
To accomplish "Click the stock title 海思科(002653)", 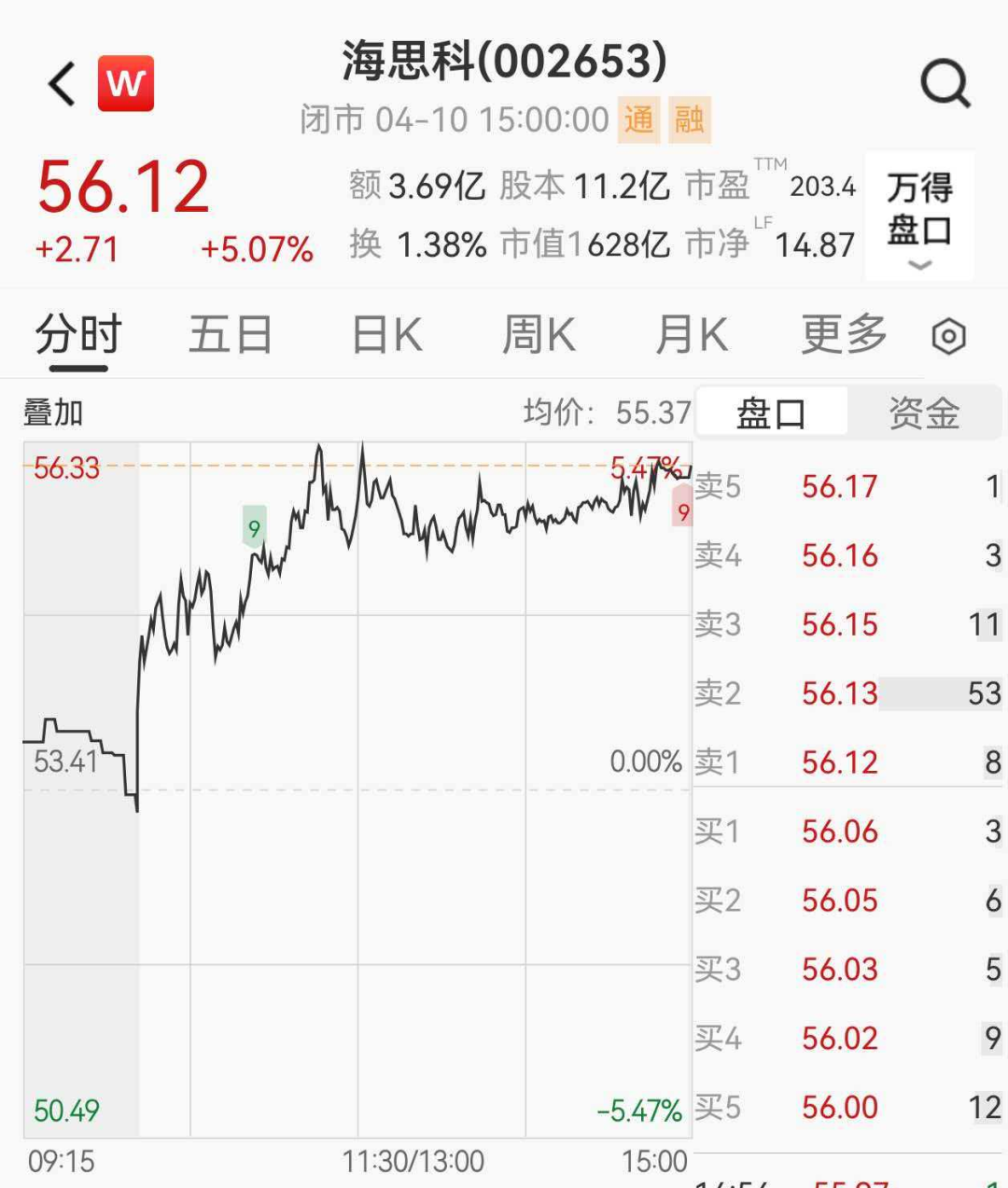I will click(x=504, y=63).
